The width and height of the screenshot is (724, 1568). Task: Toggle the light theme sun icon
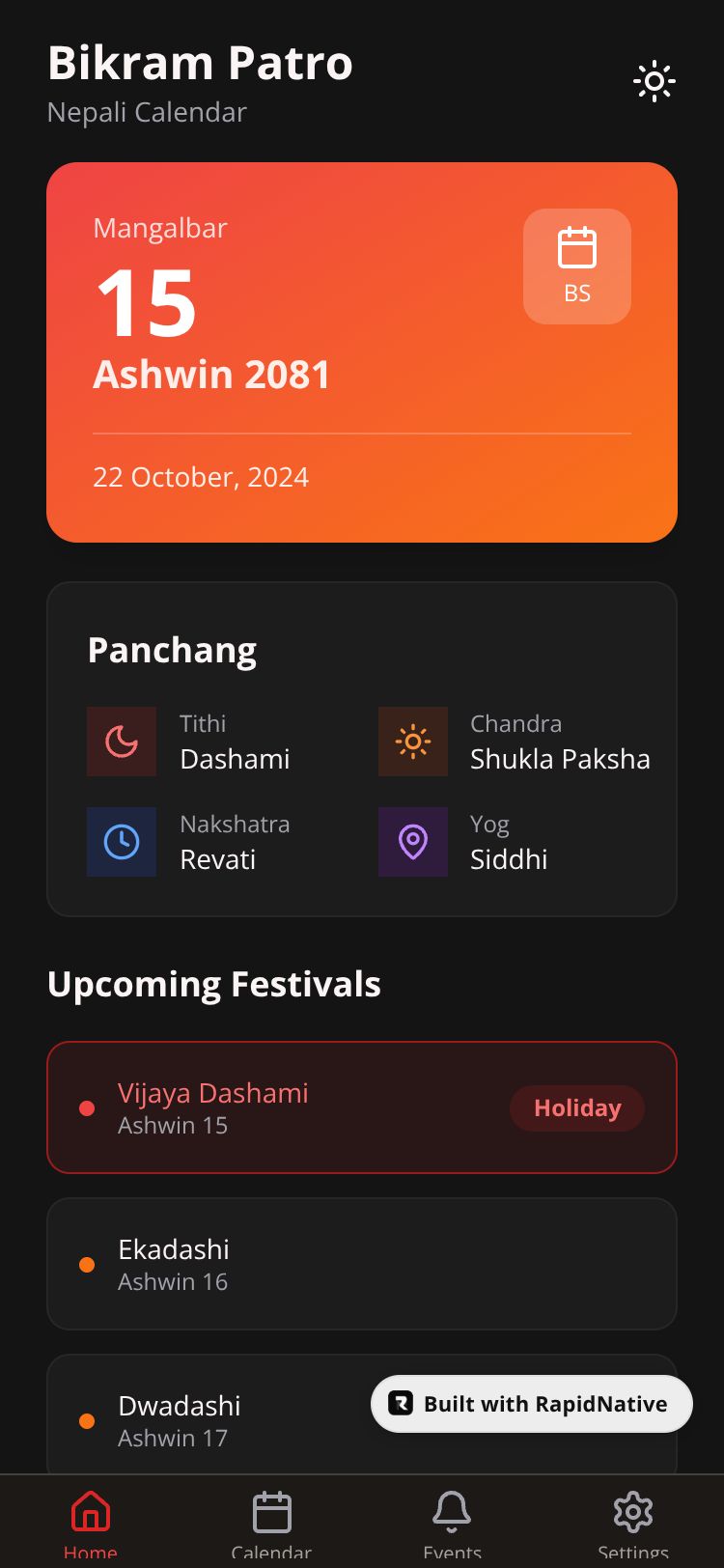(654, 82)
